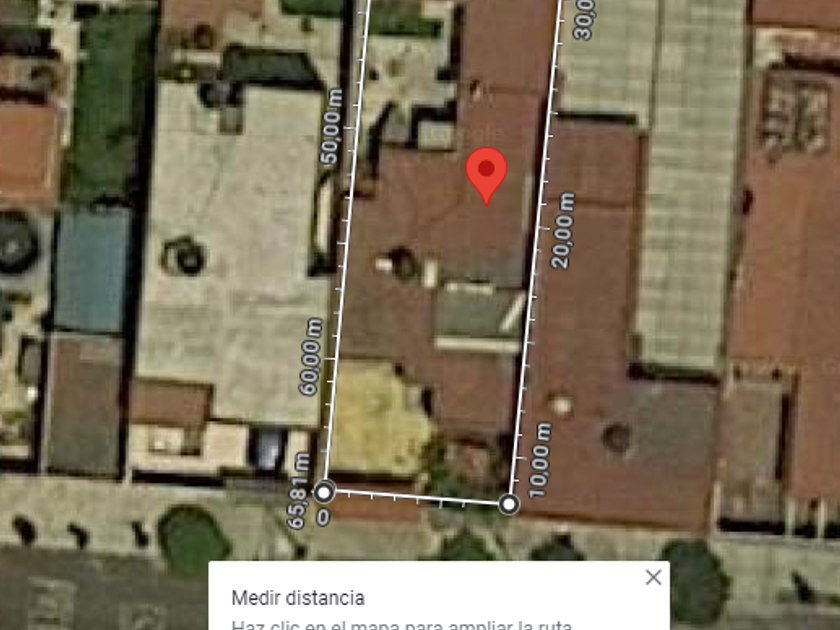Close the Medir distancia panel
840x630 pixels.
(654, 578)
